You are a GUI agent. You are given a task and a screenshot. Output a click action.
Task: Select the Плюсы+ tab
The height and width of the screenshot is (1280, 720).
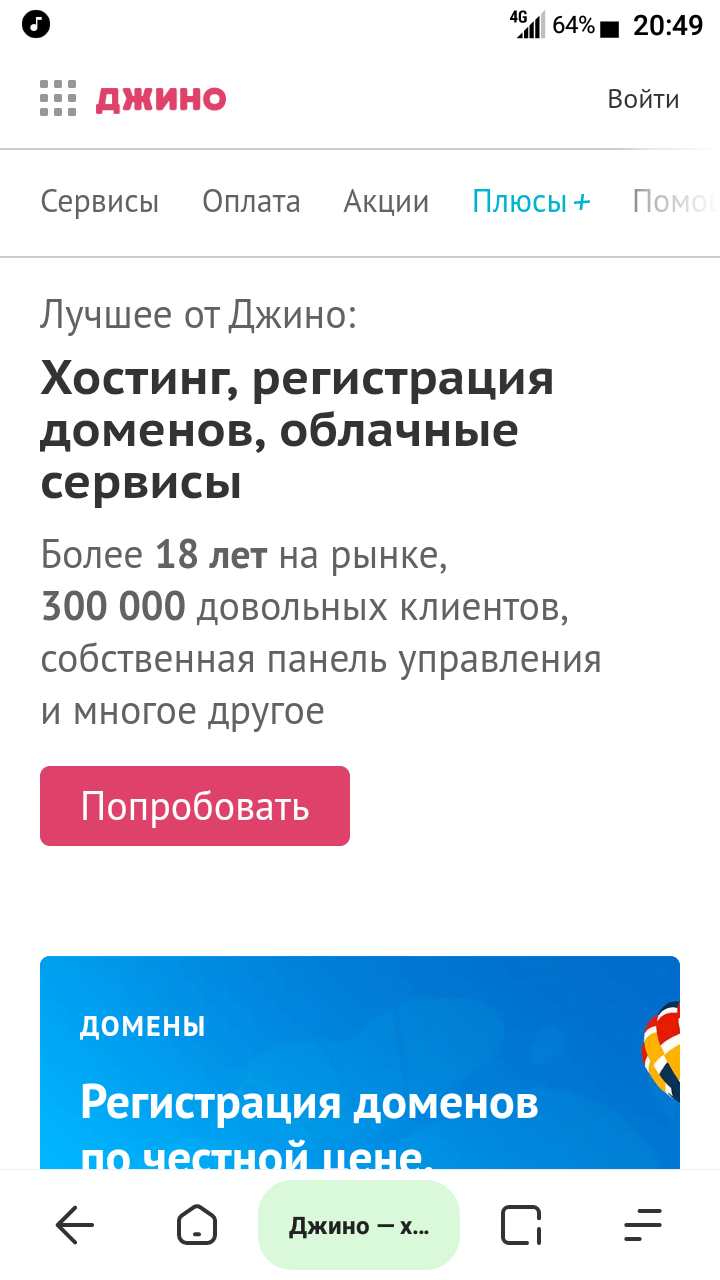click(531, 202)
